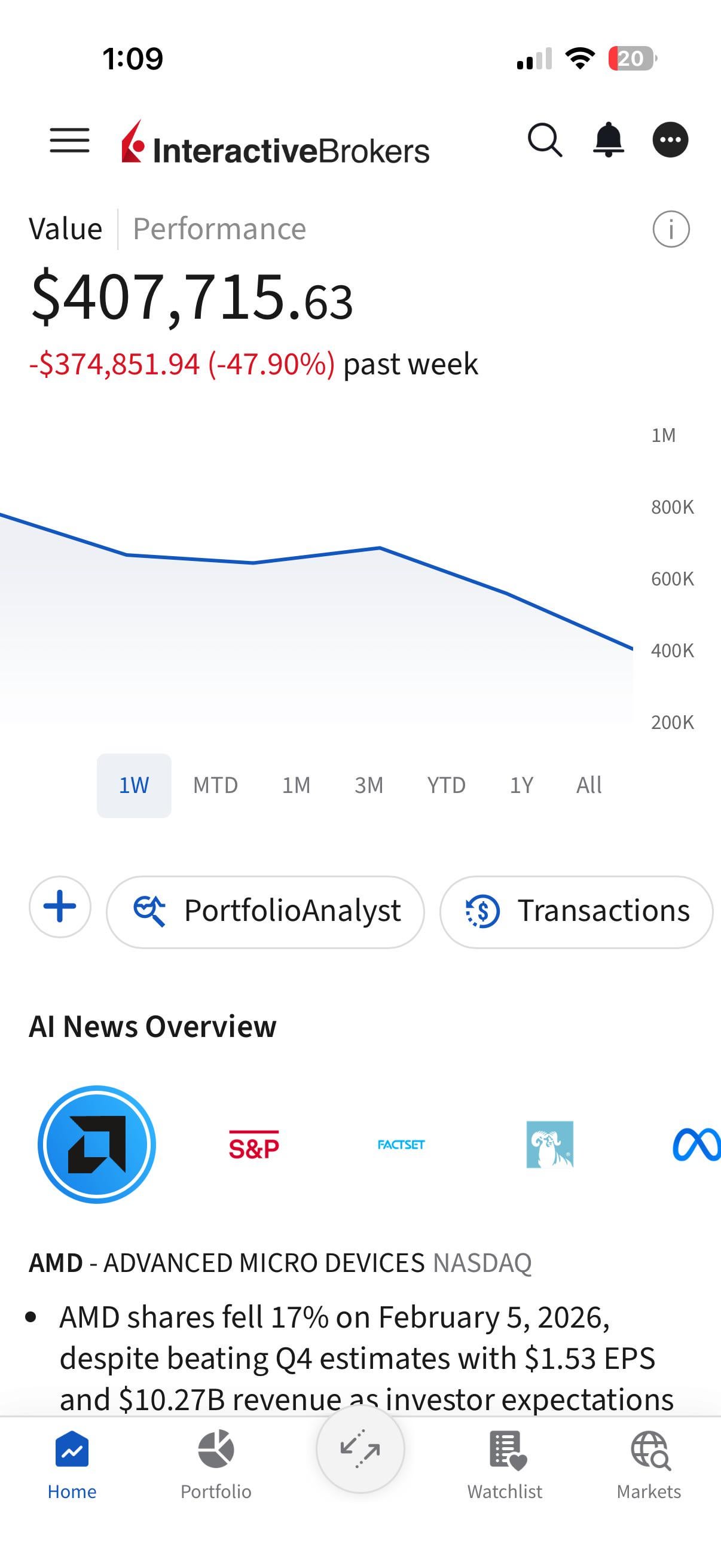Open PortfolioAnalyst
The width and height of the screenshot is (721, 1568).
265,911
